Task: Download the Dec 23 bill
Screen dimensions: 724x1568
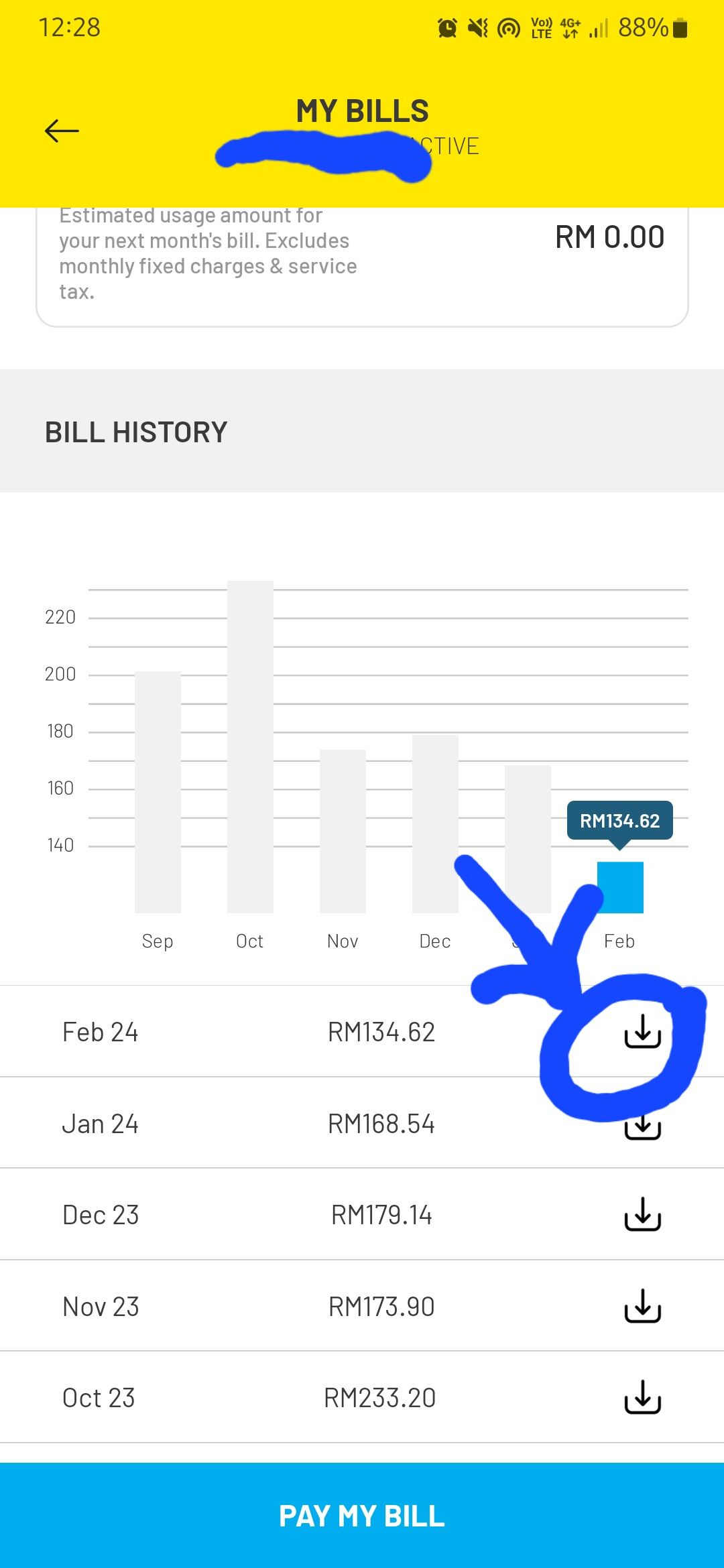Action: coord(642,1214)
